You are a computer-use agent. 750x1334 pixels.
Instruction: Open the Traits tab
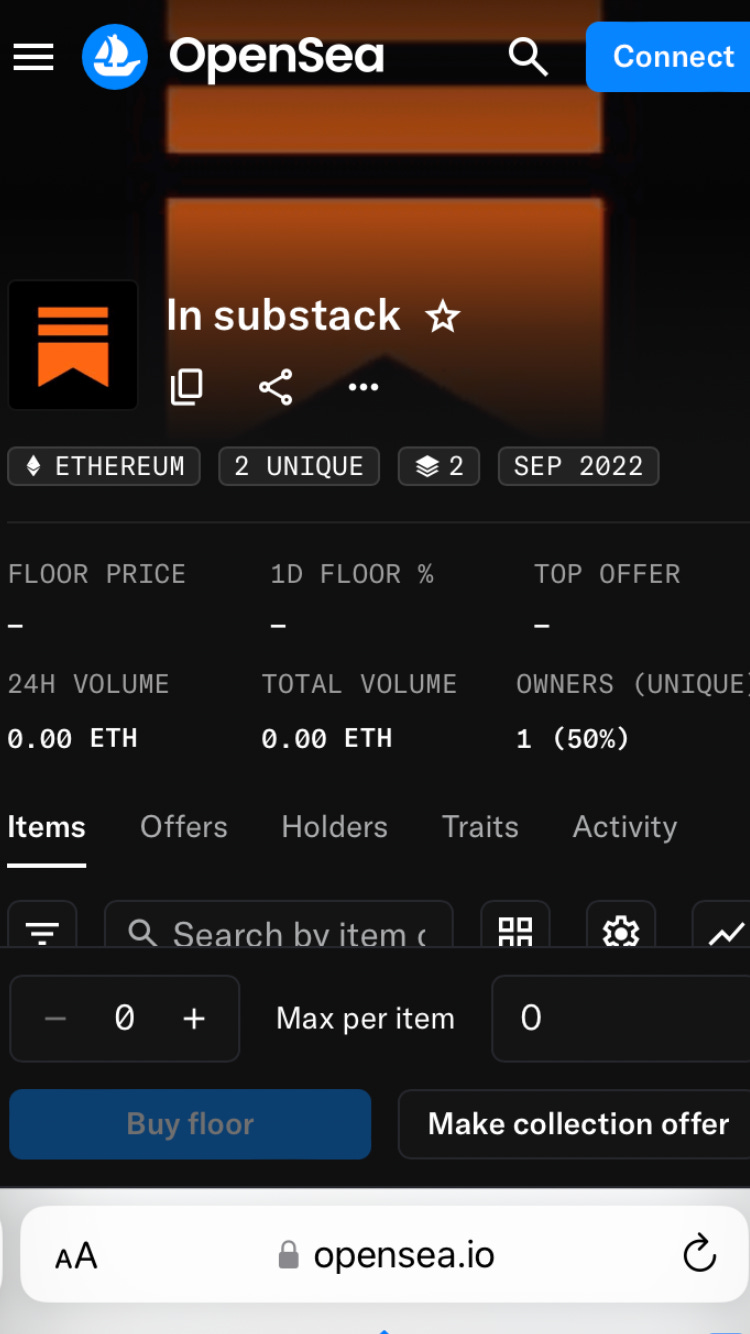click(480, 827)
